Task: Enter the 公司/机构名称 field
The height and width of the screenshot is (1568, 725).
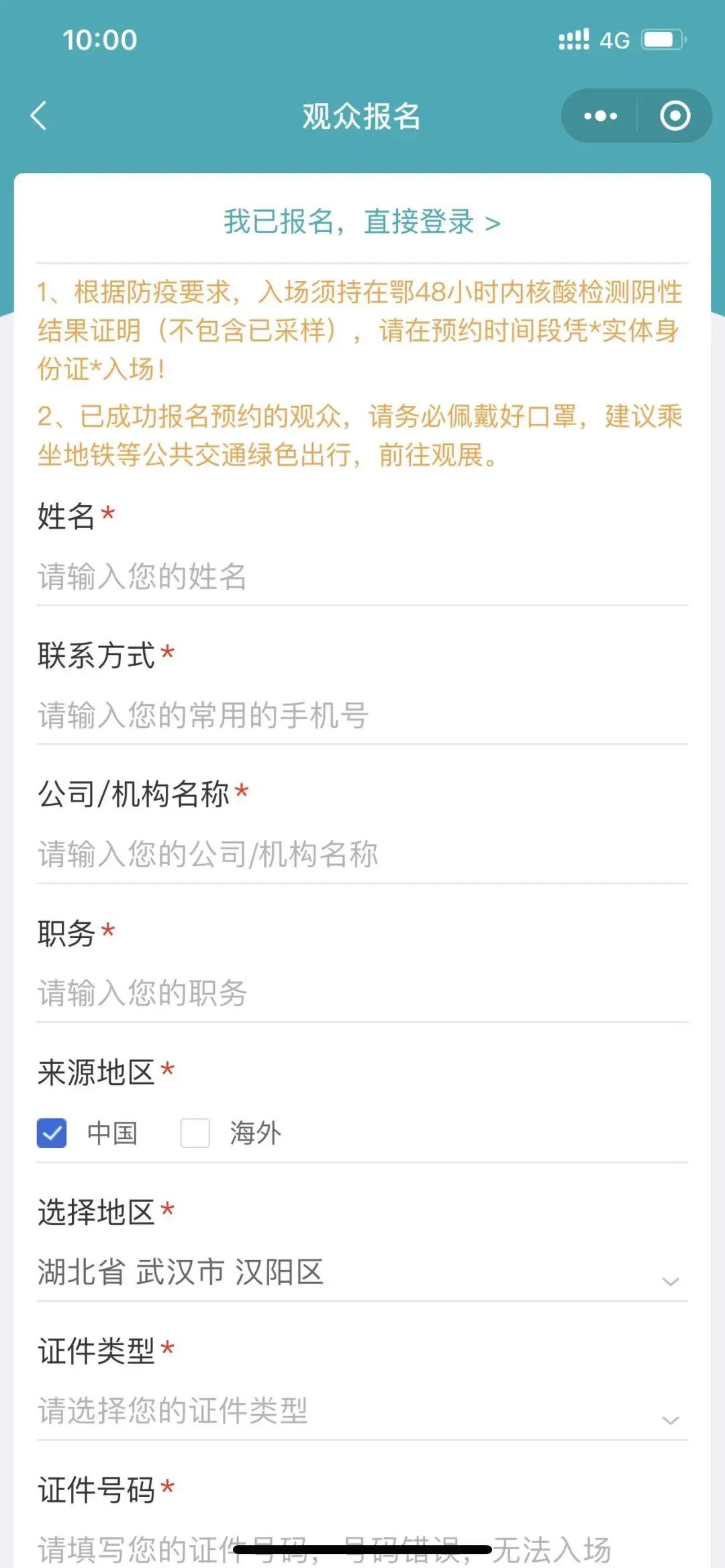Action: tap(362, 854)
